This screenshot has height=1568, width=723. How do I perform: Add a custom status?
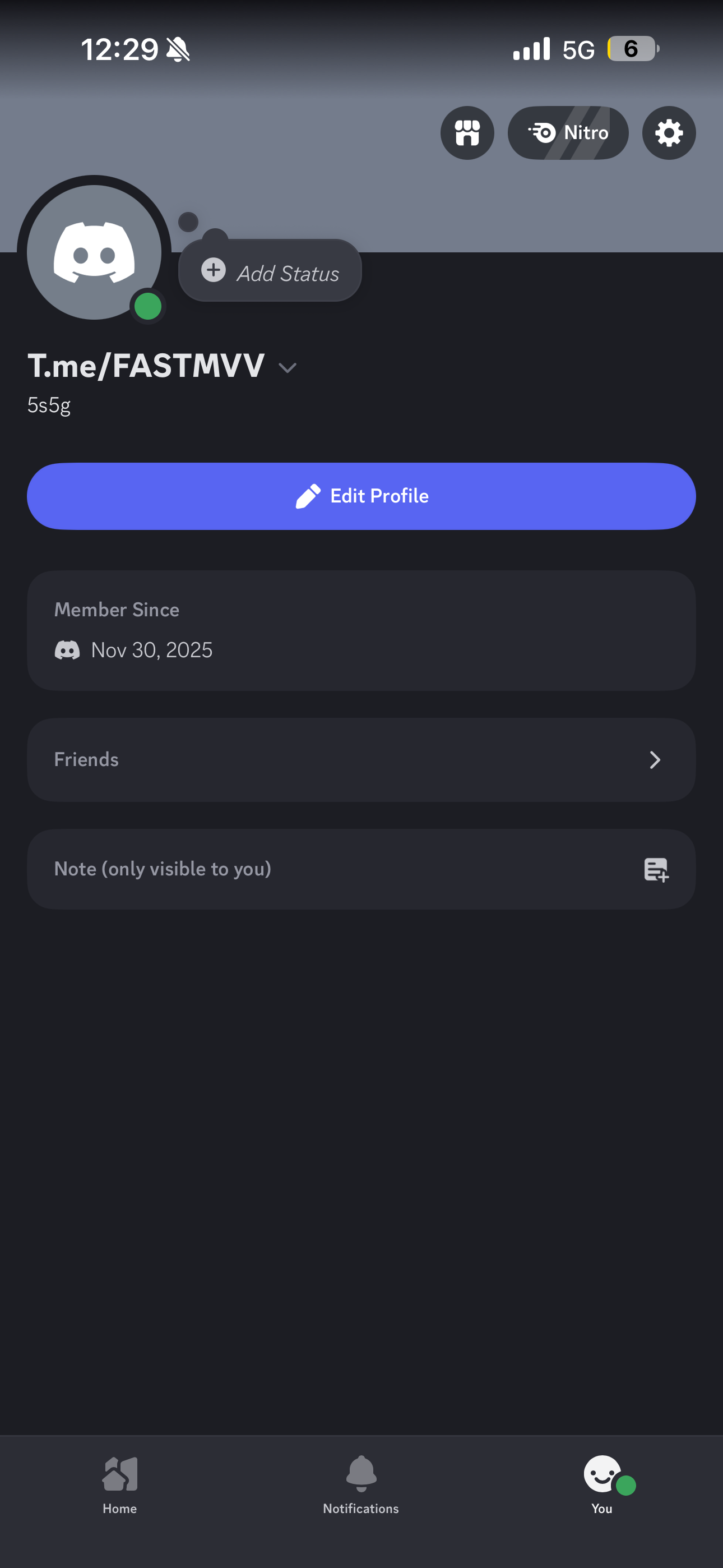pyautogui.click(x=271, y=271)
